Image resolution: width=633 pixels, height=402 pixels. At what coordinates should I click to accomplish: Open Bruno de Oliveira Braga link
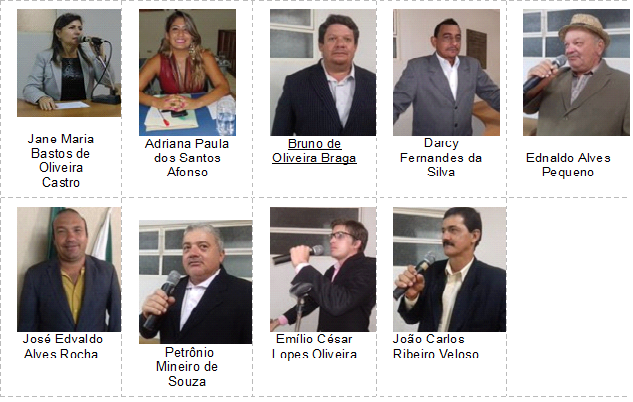[314, 151]
